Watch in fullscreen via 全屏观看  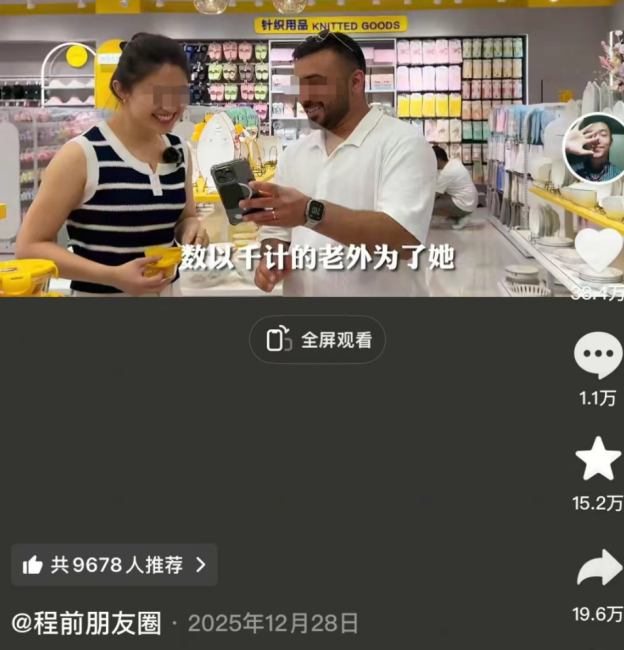317,340
